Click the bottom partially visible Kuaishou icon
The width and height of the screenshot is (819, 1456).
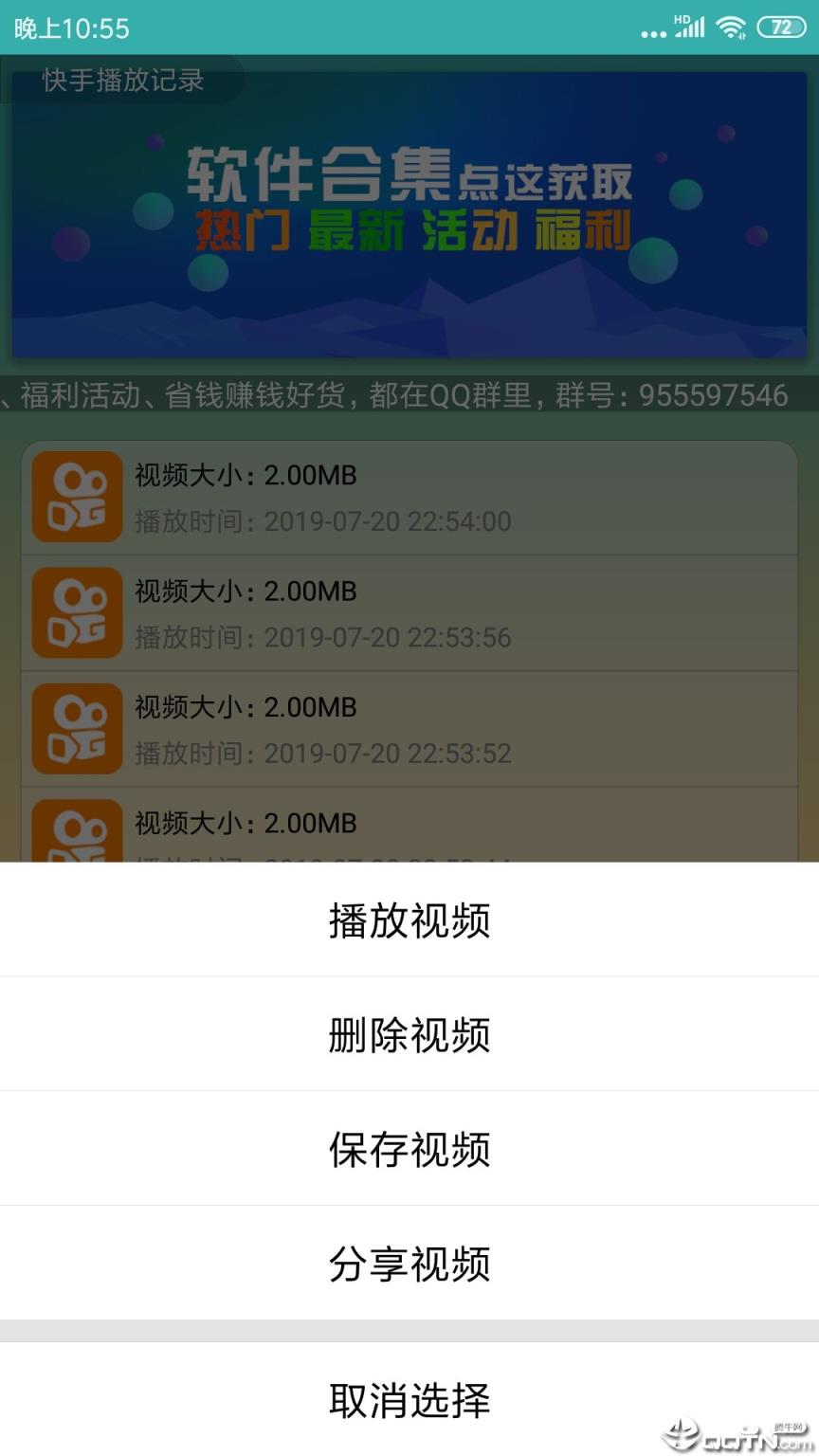click(x=76, y=834)
